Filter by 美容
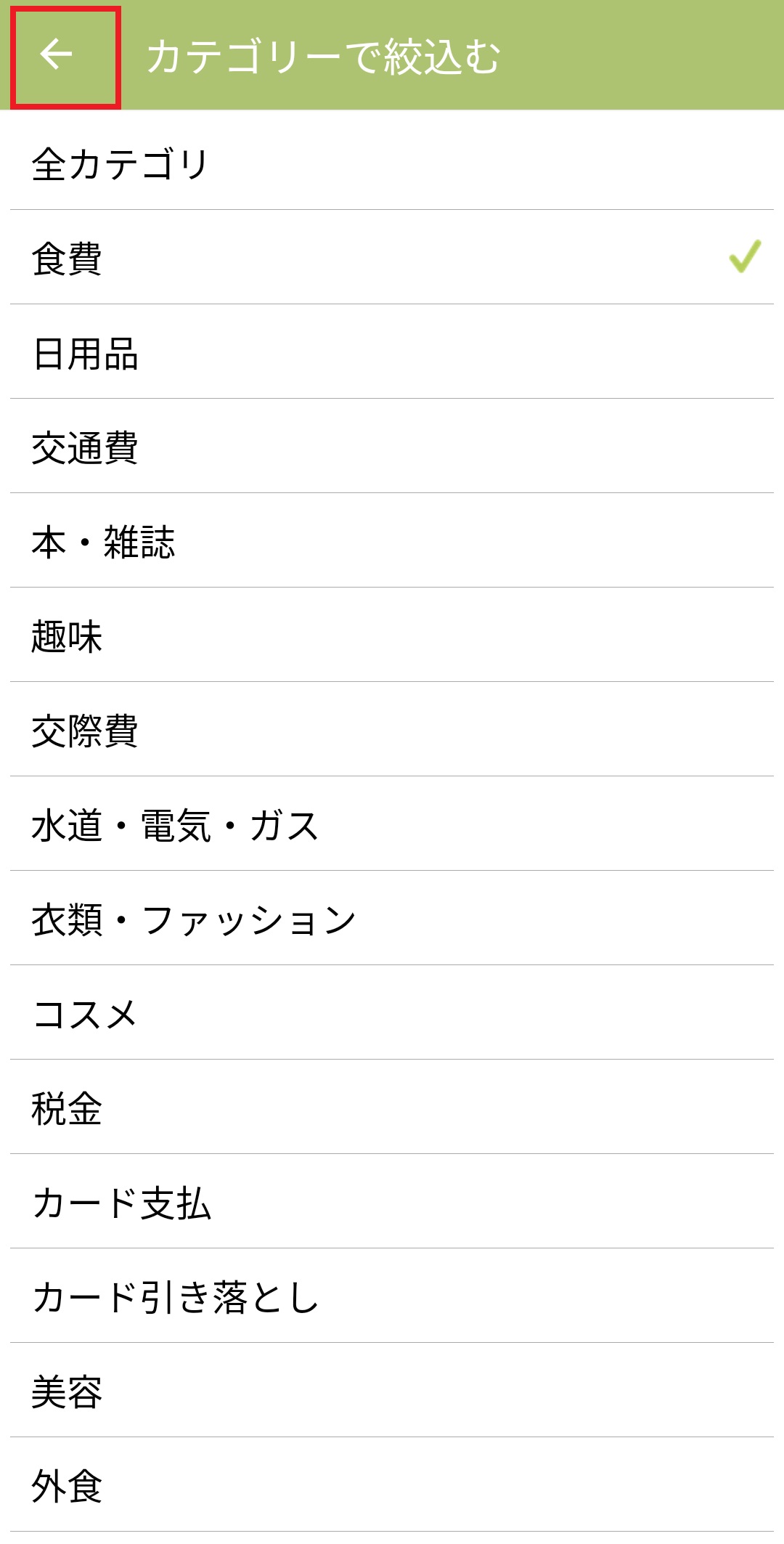Screen dimensions: 784x1544 [x=67, y=1391]
